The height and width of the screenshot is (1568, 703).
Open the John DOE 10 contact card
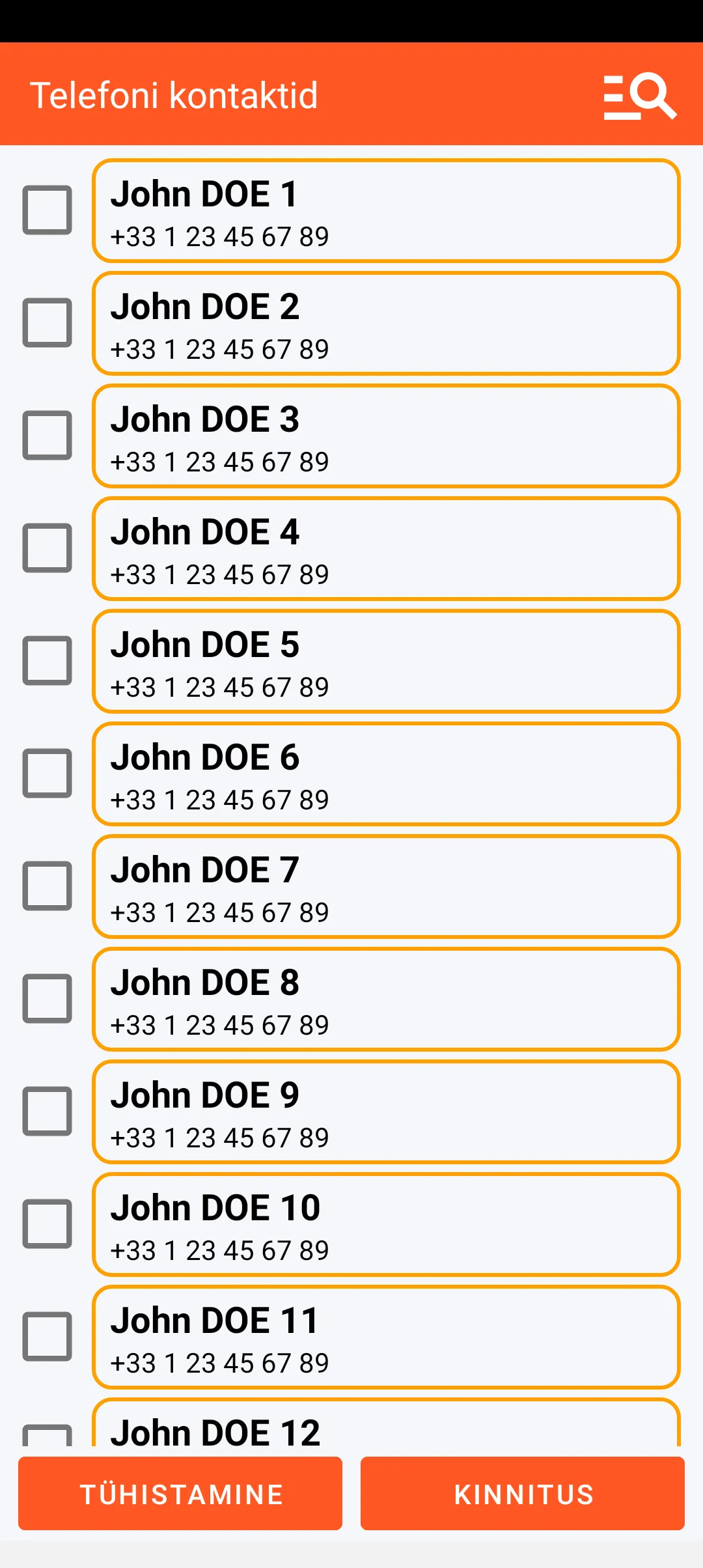tap(386, 1224)
